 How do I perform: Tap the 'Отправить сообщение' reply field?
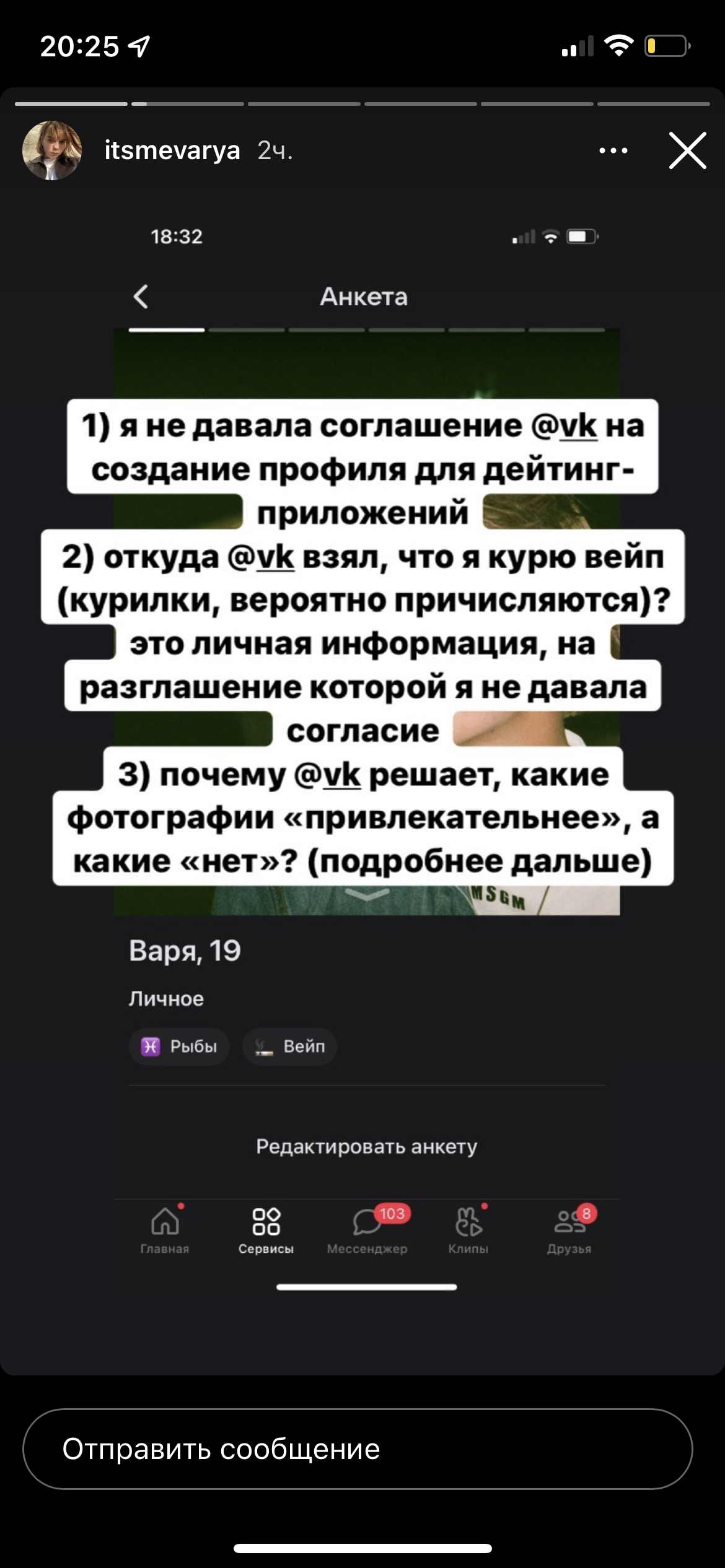coord(358,1448)
